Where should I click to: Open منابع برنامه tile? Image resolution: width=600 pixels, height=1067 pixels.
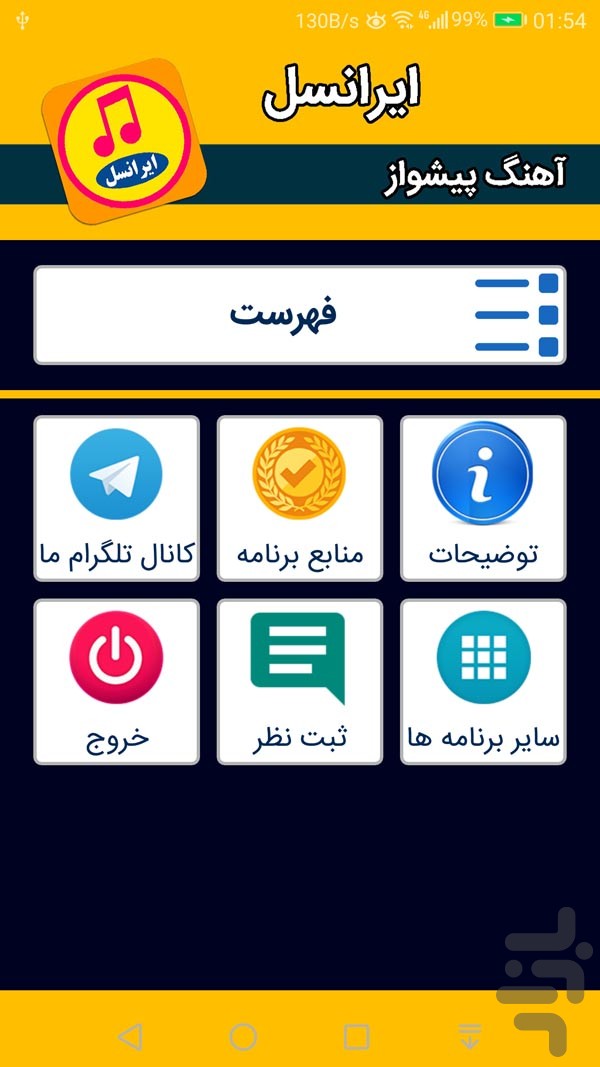coord(299,498)
